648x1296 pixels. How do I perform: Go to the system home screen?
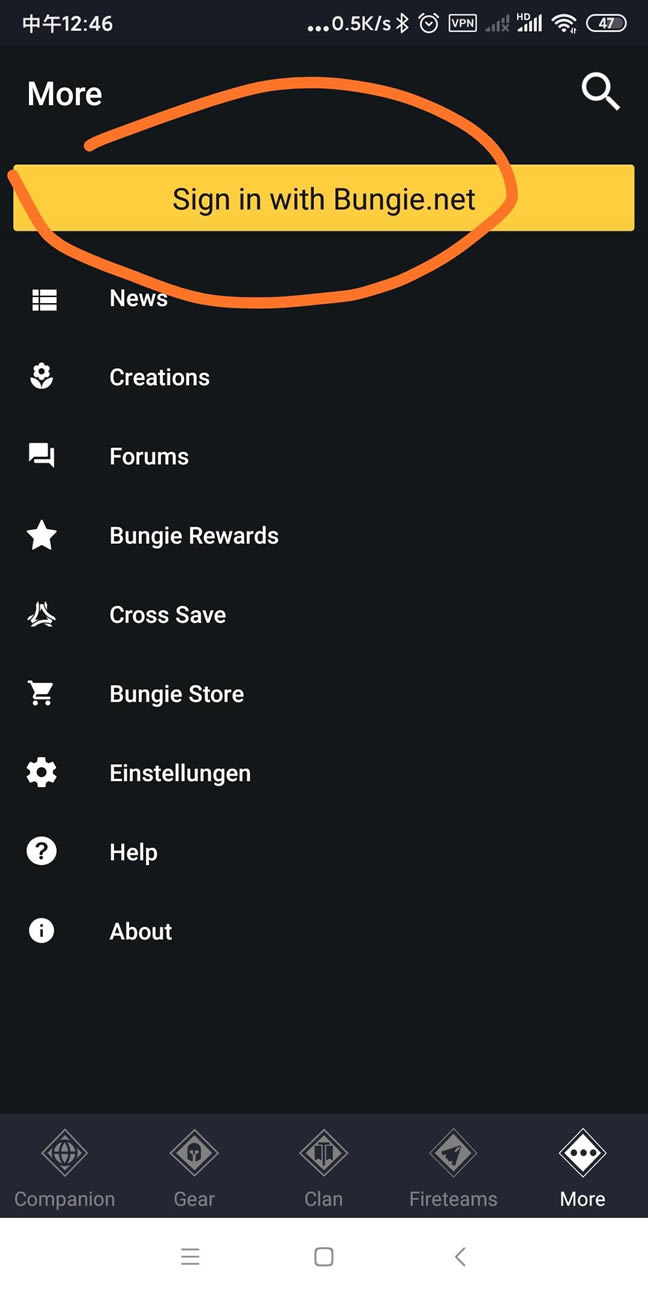click(324, 1257)
